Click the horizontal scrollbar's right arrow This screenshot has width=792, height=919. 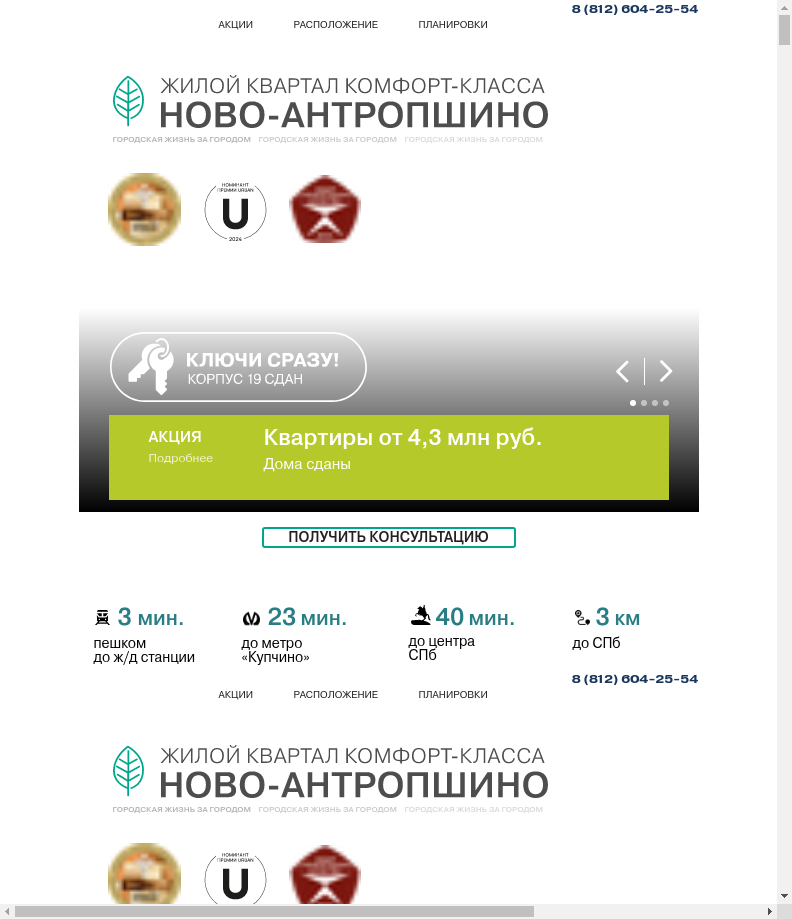point(769,911)
